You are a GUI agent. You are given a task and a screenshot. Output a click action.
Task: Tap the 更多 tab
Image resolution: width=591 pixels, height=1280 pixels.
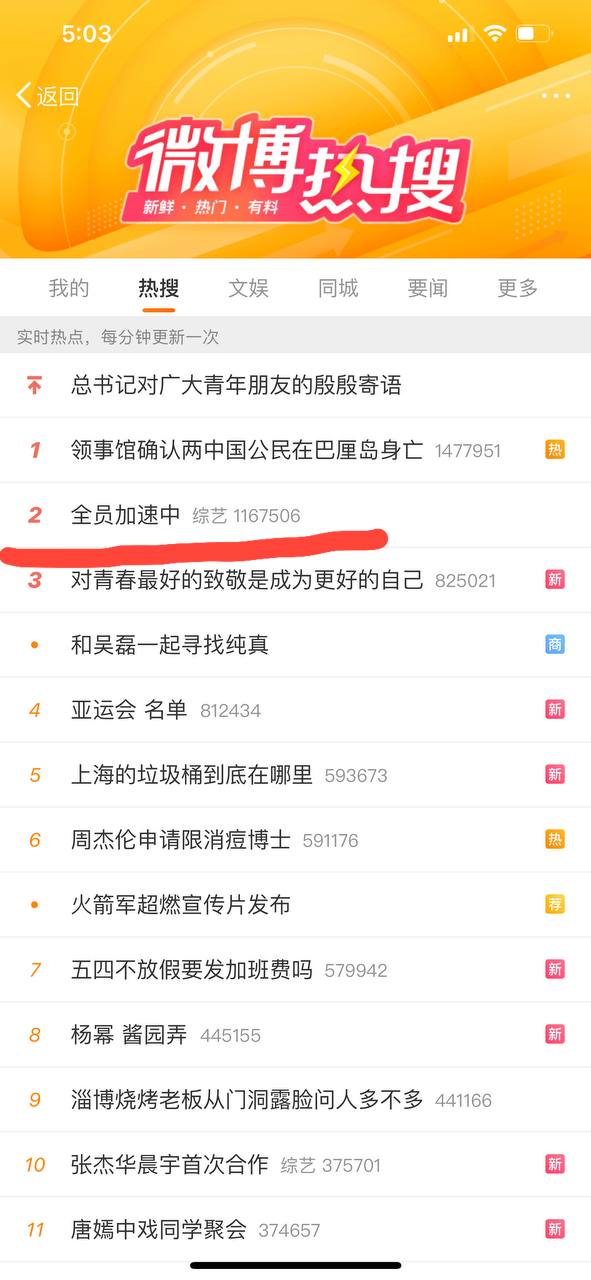[518, 289]
